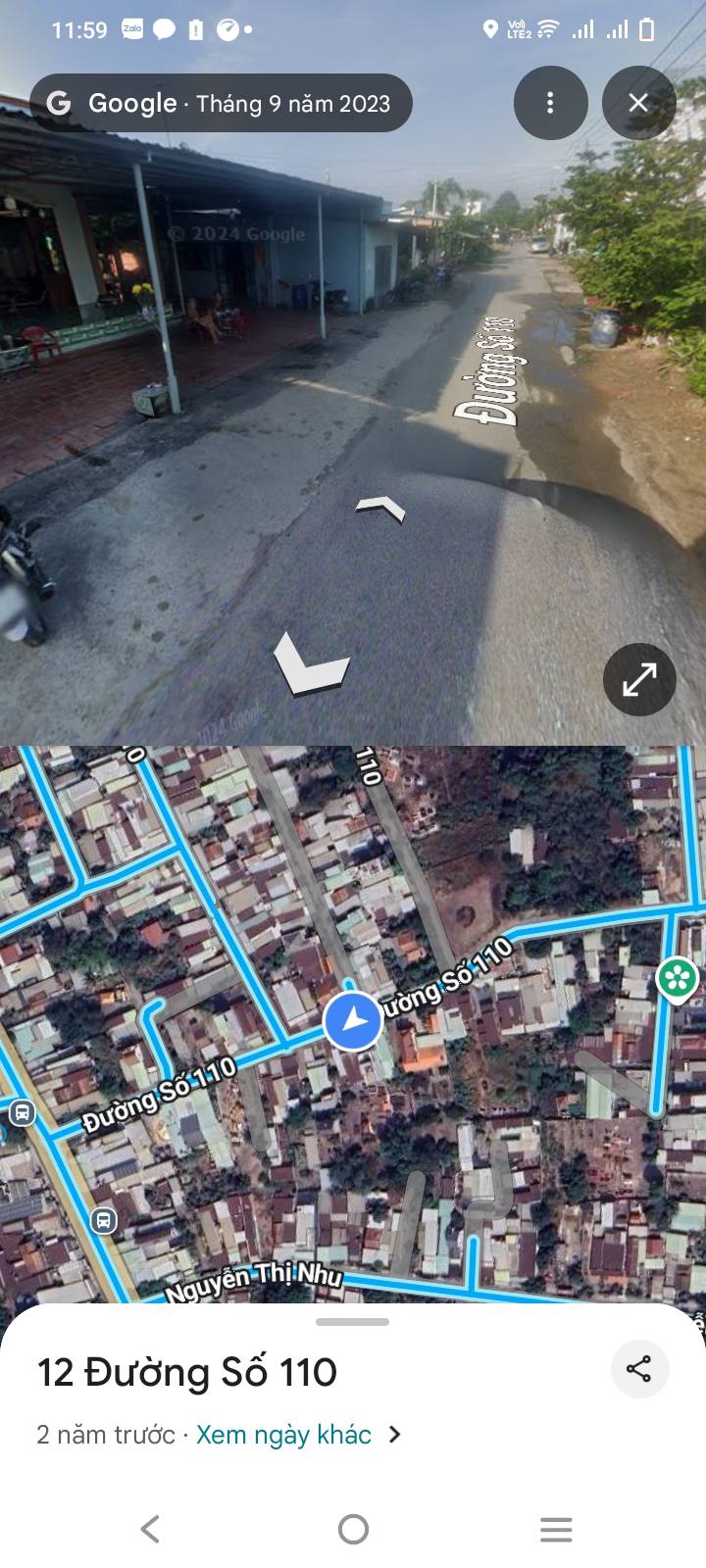This screenshot has height=1568, width=706.
Task: Move forward along Đường Số 110
Action: pos(380,507)
